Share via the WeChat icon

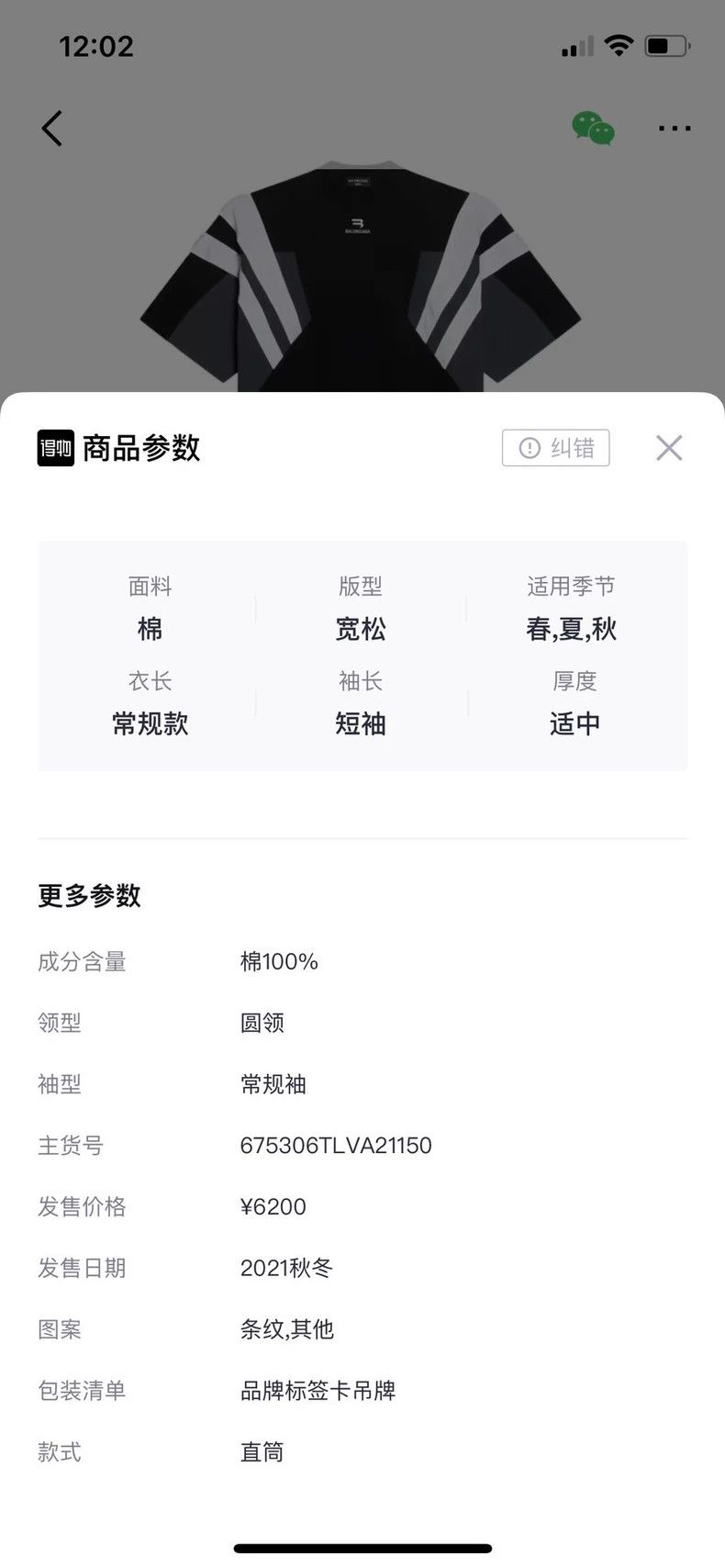coord(593,129)
